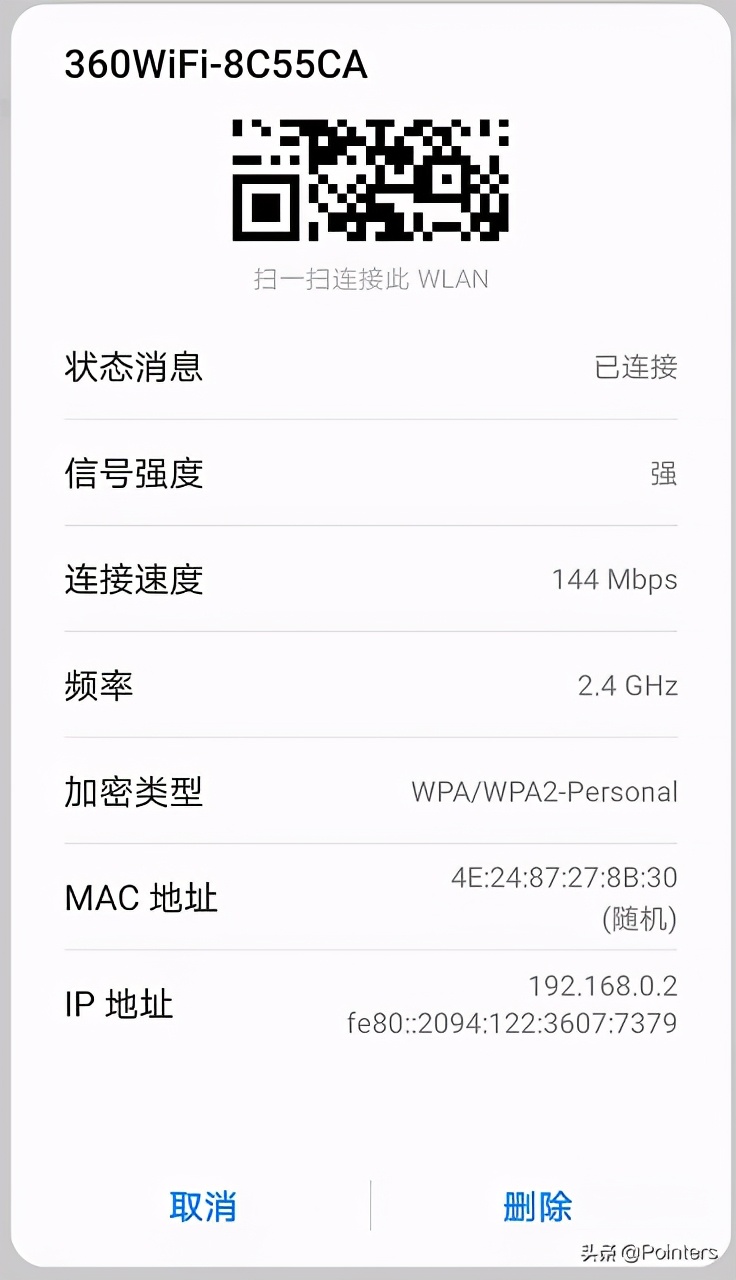Screen dimensions: 736x1280
Task: Select the 强 signal strength value
Action: pos(665,474)
